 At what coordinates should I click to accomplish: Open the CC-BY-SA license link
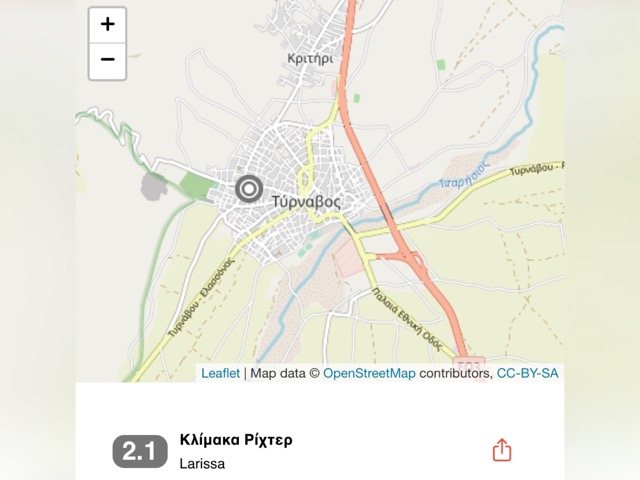527,373
